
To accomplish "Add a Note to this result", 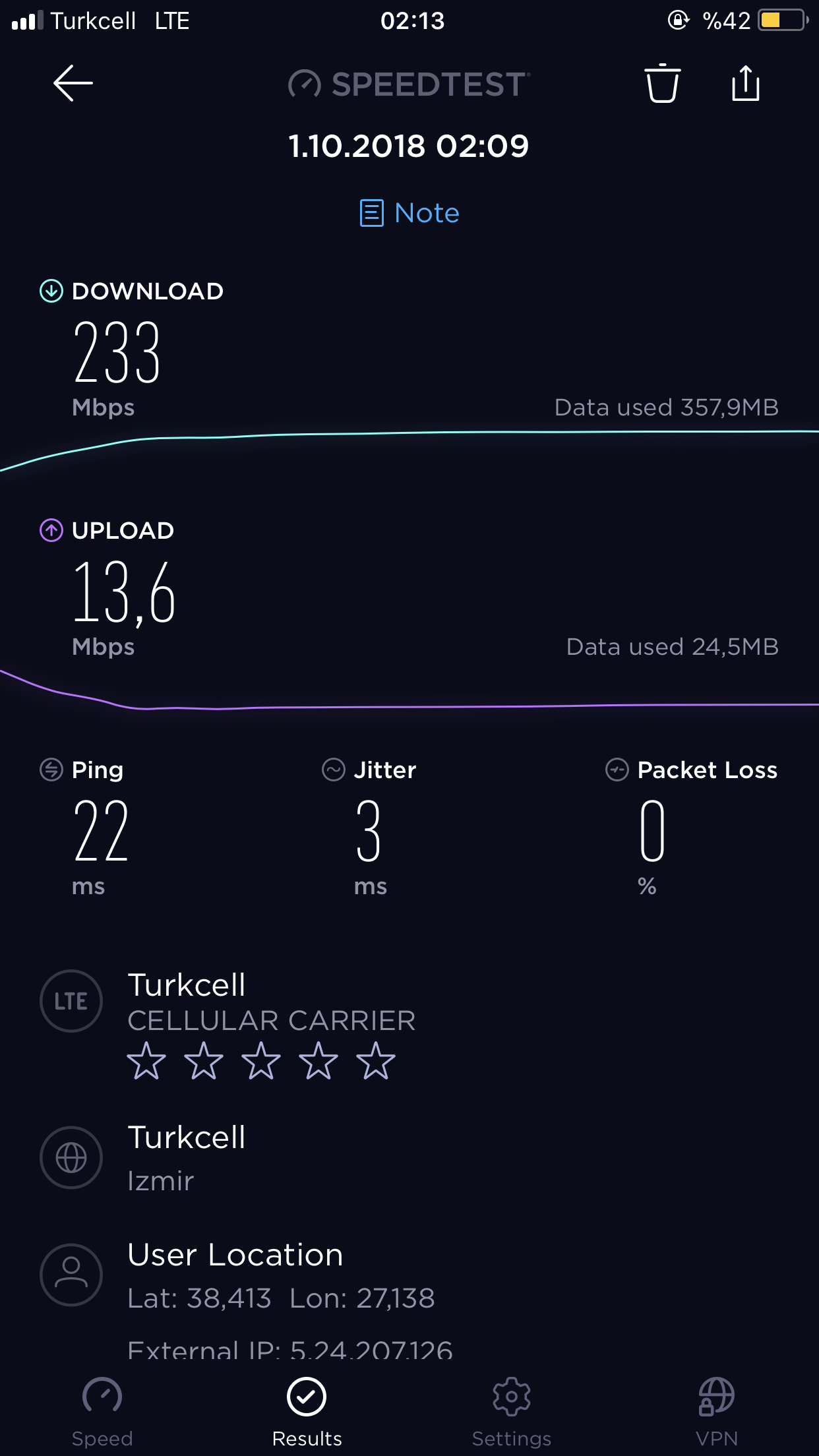I will point(409,213).
